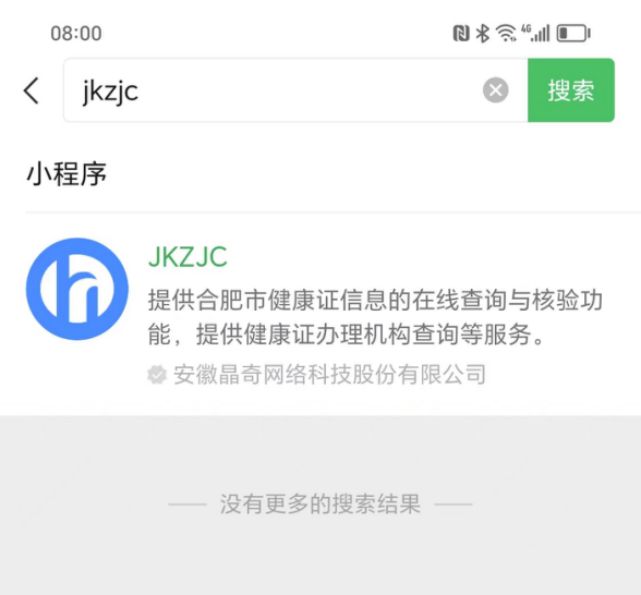641x595 pixels.
Task: Go back using the left arrow
Action: pos(32,91)
